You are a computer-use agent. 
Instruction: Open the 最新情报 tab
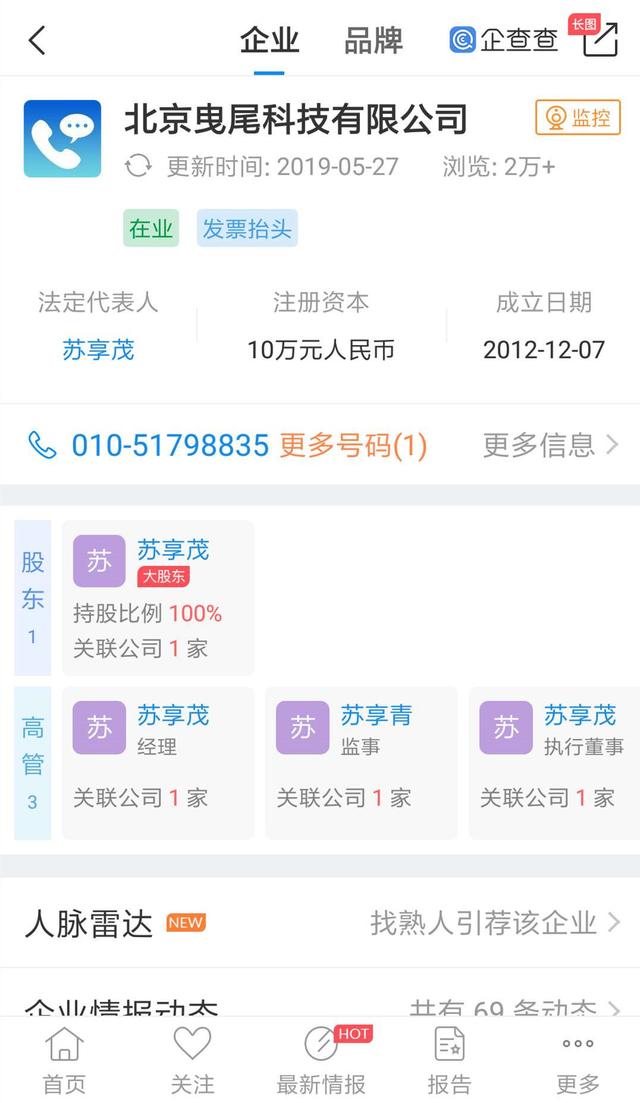[321, 1059]
